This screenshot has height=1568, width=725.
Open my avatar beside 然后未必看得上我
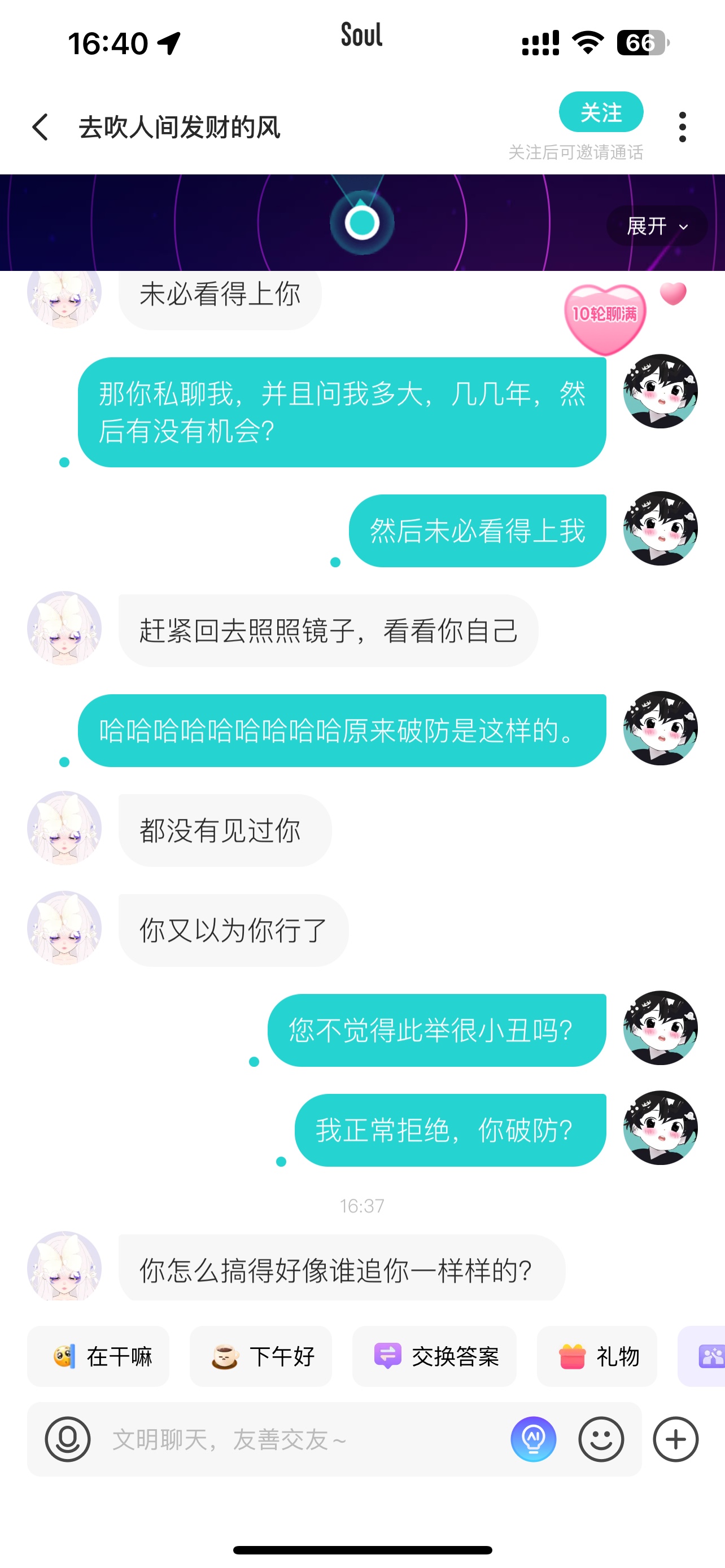pyautogui.click(x=661, y=528)
